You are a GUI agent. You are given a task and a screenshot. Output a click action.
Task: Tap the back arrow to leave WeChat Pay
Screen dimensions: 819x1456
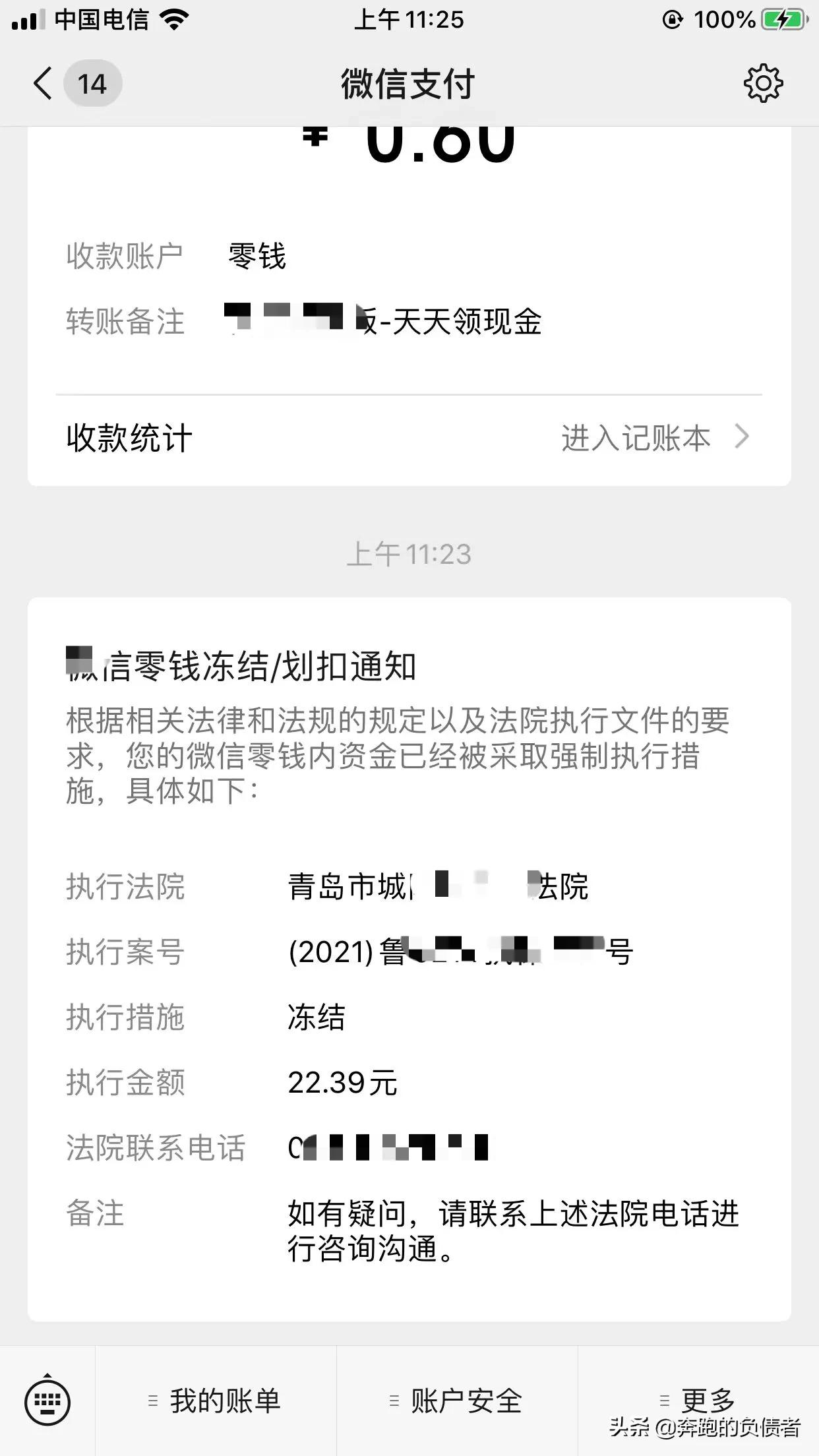(x=41, y=84)
